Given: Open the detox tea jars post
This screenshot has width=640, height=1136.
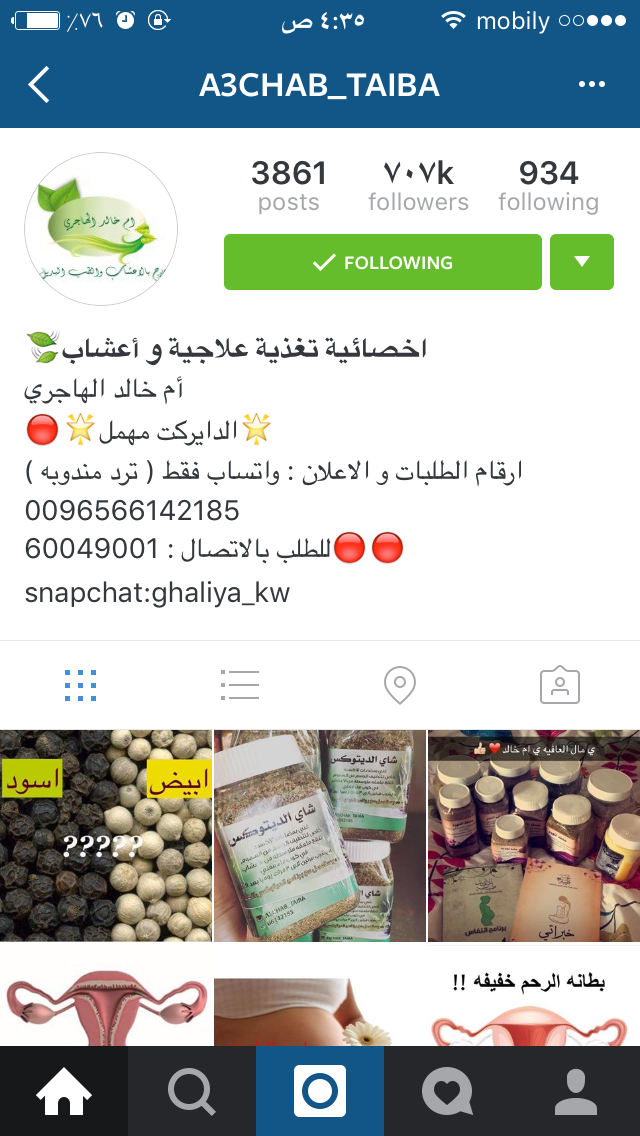Looking at the screenshot, I should coord(320,835).
